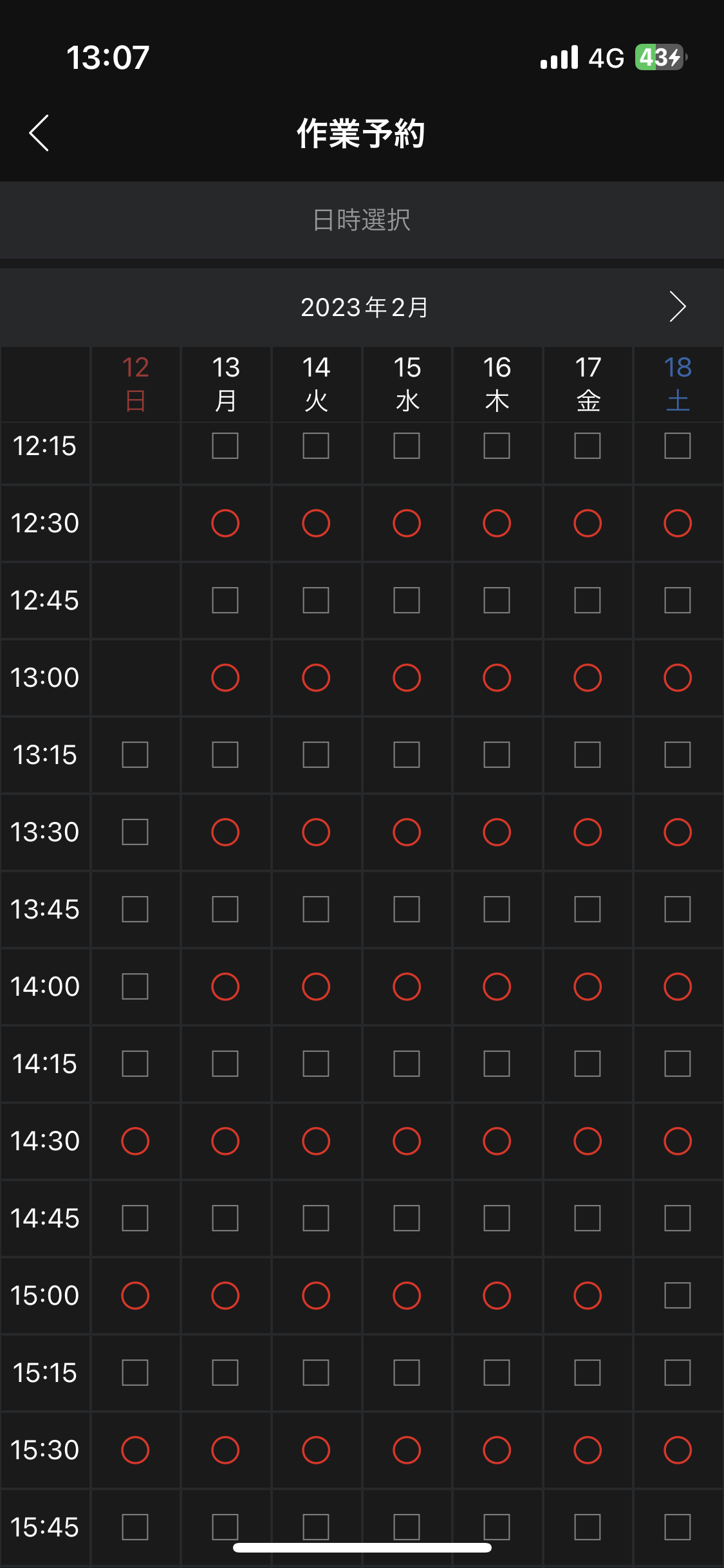Choose the 13:30 slot on Wednesday 15
724x1568 pixels.
[407, 832]
